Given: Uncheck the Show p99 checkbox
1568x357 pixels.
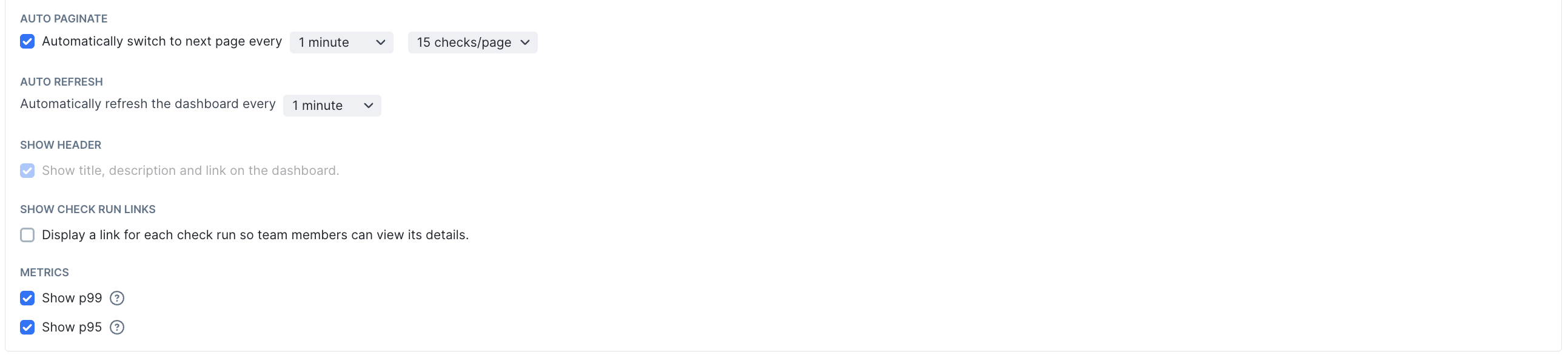Looking at the screenshot, I should pyautogui.click(x=27, y=298).
